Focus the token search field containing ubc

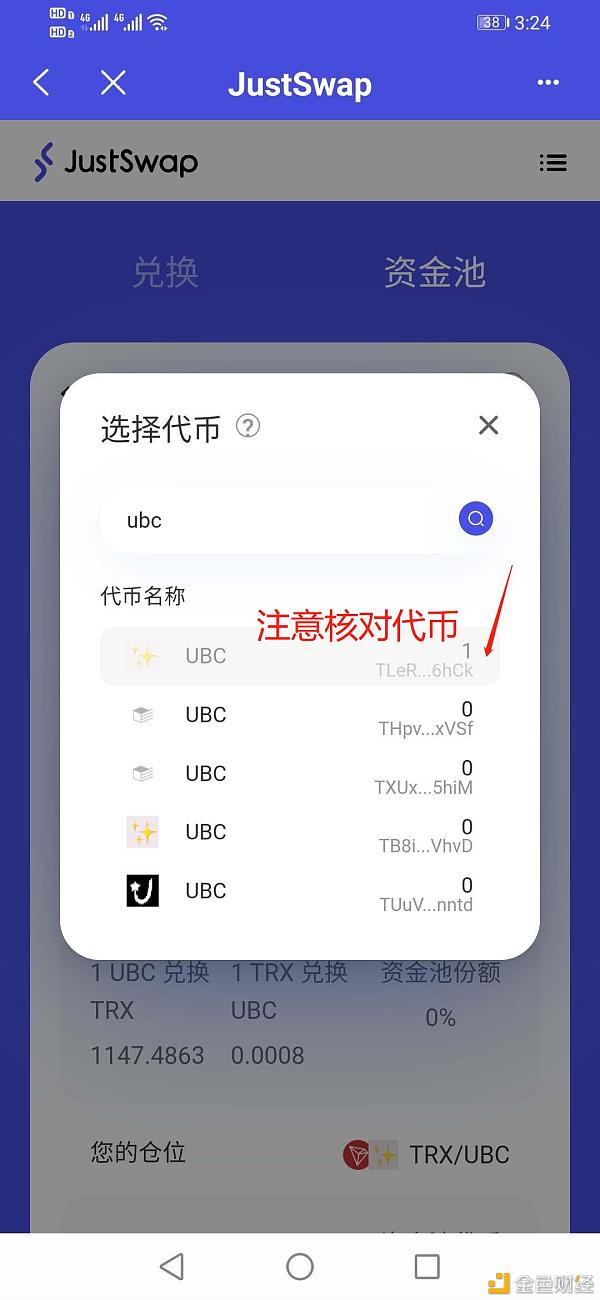point(280,520)
